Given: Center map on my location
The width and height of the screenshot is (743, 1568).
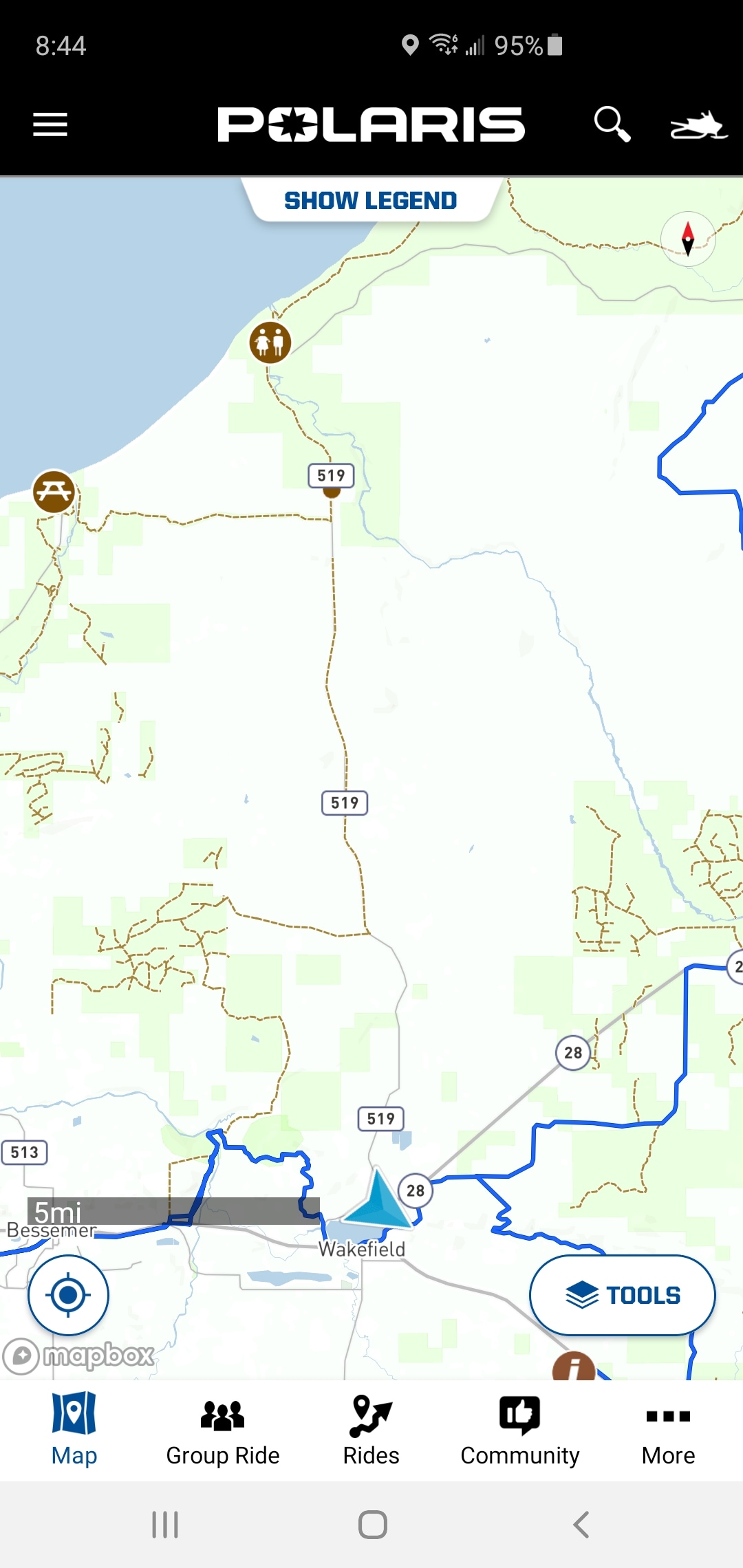Looking at the screenshot, I should [68, 1295].
